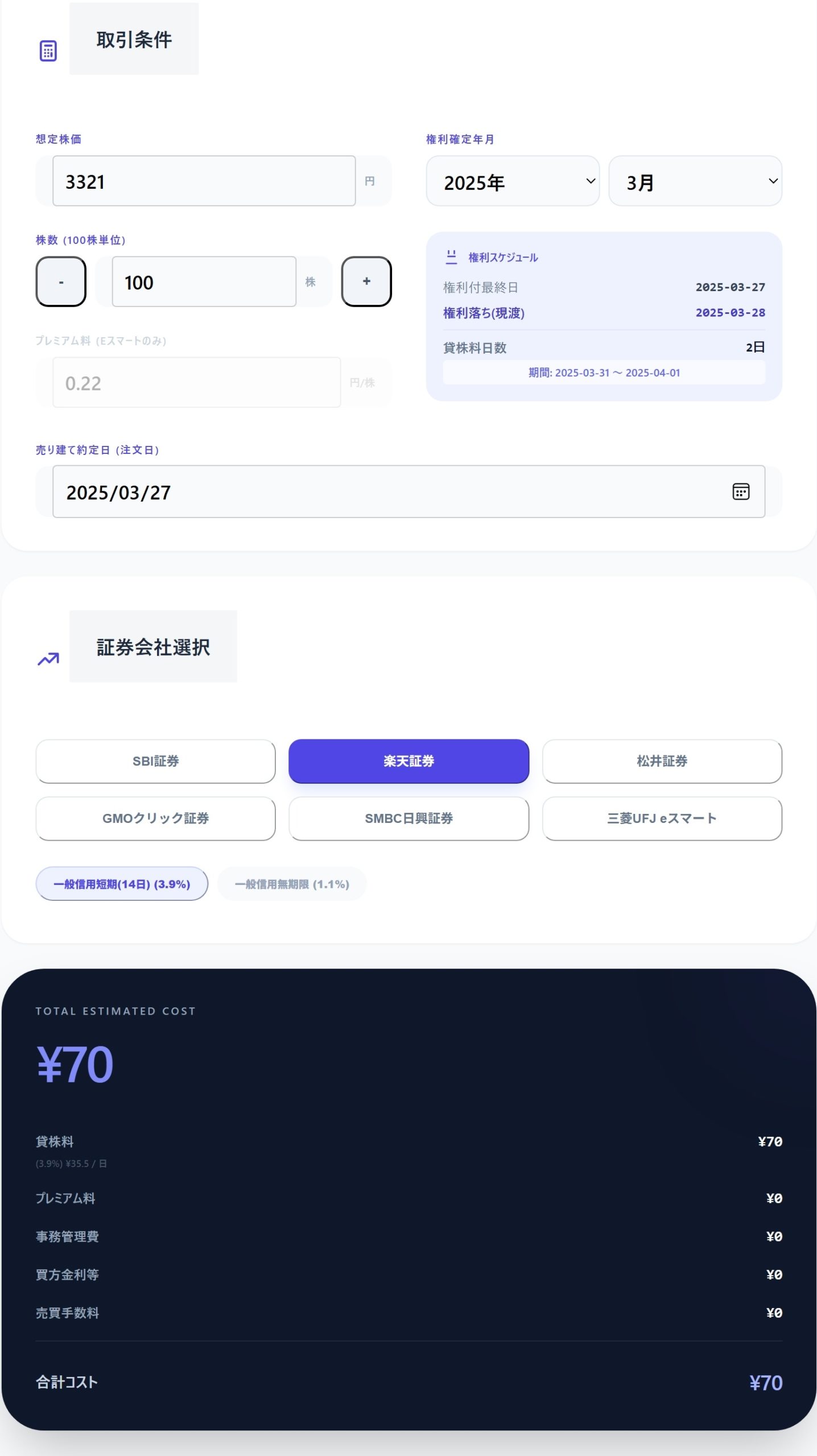Edit the 想定株価 price field
This screenshot has width=817, height=1456.
click(x=204, y=181)
